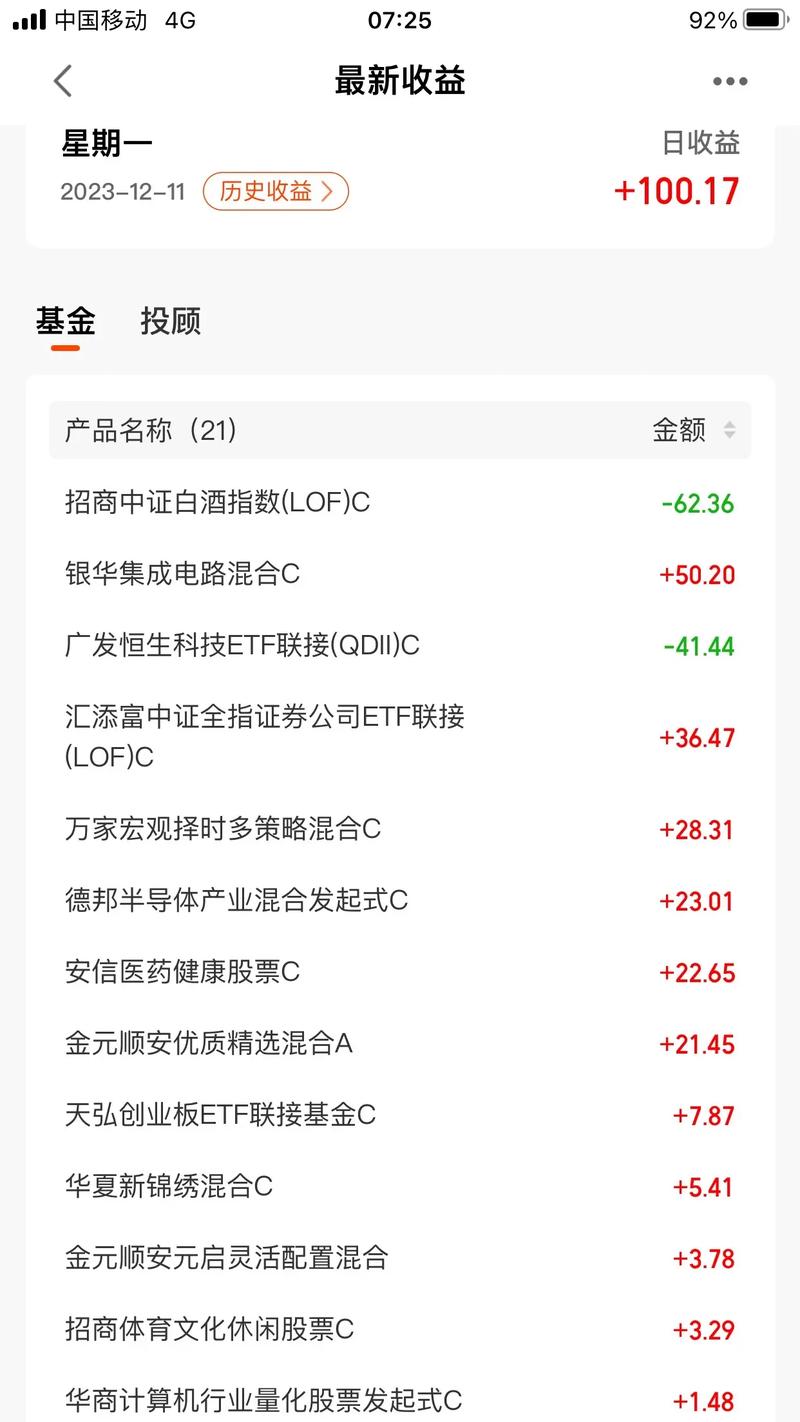Open 金元顺安元启灵活配置混合 row
The width and height of the screenshot is (800, 1422).
[x=400, y=1258]
